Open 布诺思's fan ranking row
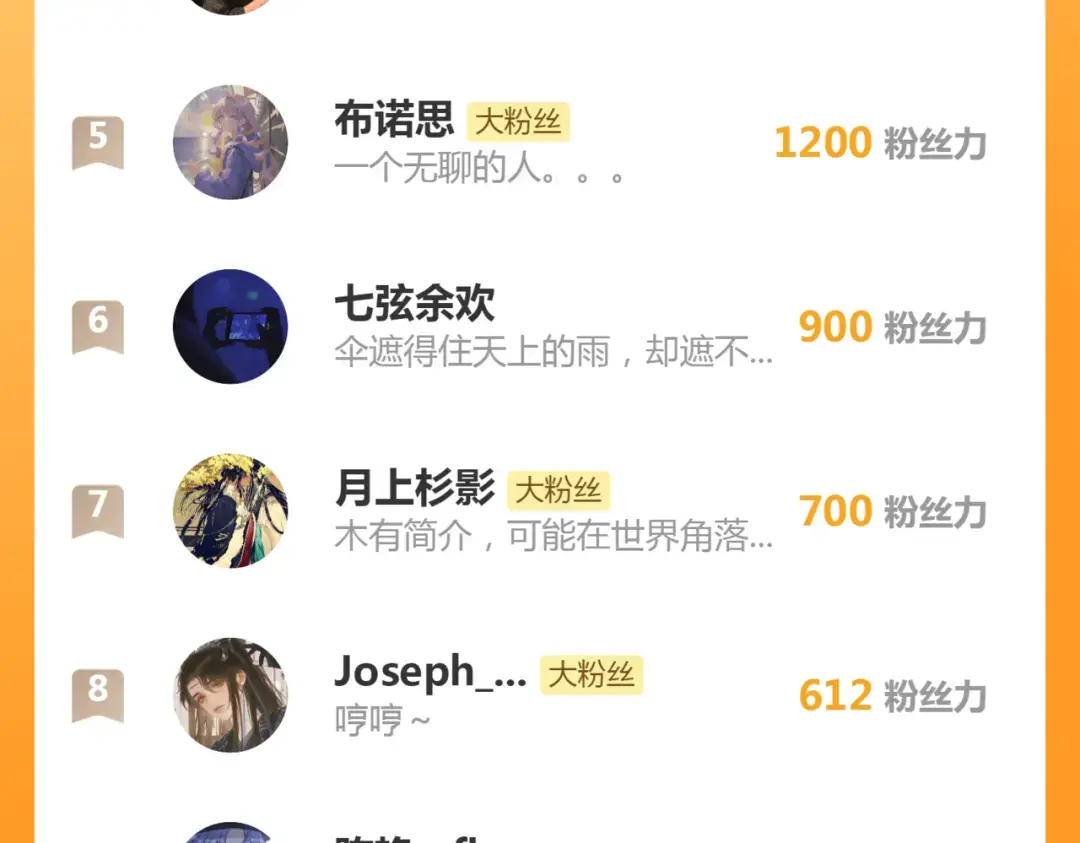This screenshot has width=1080, height=843. (x=540, y=143)
